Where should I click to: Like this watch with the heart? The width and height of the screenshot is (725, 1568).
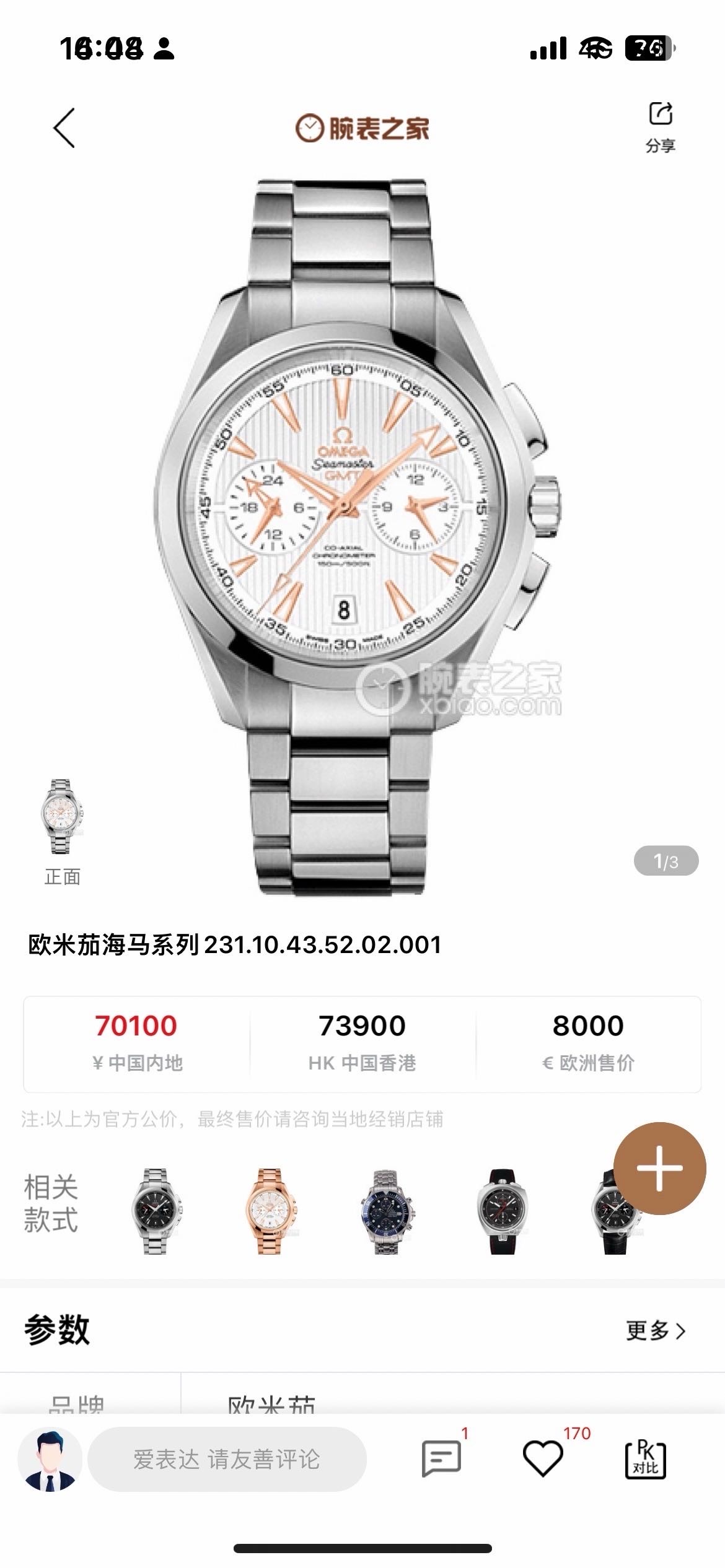point(543,1459)
